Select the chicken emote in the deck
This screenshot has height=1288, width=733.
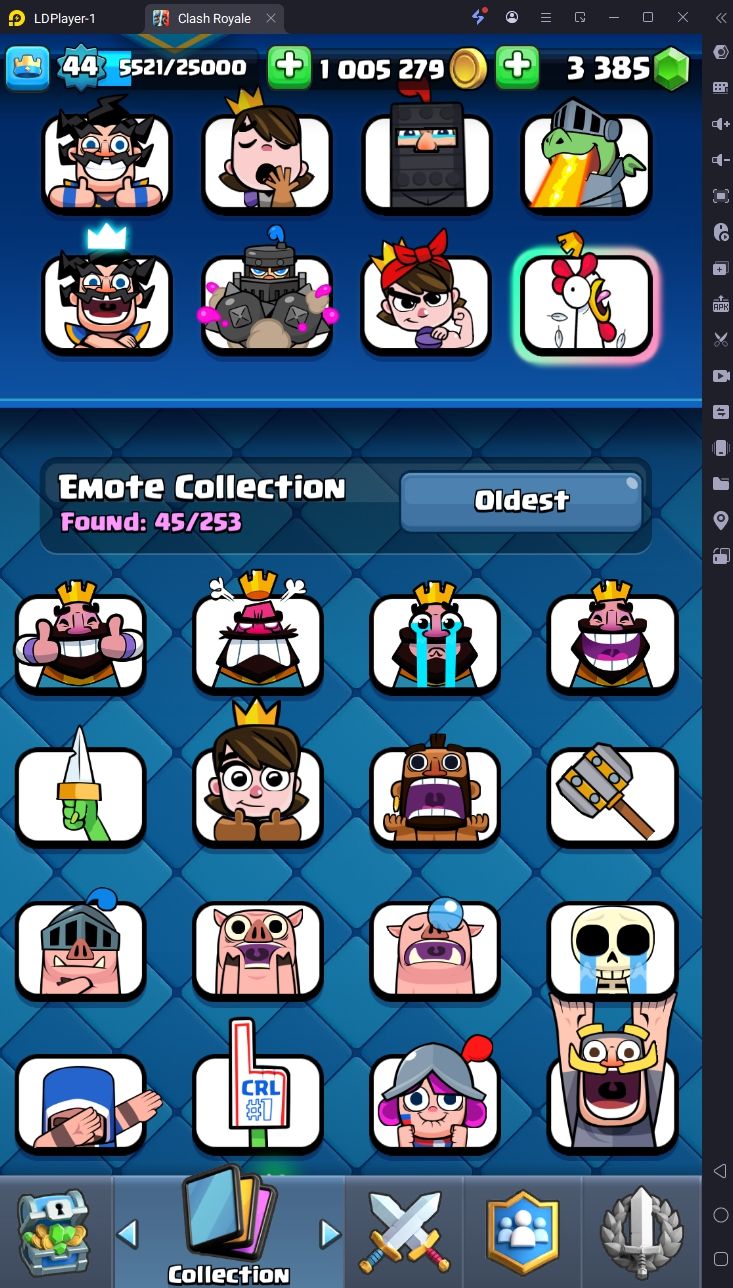(x=587, y=304)
